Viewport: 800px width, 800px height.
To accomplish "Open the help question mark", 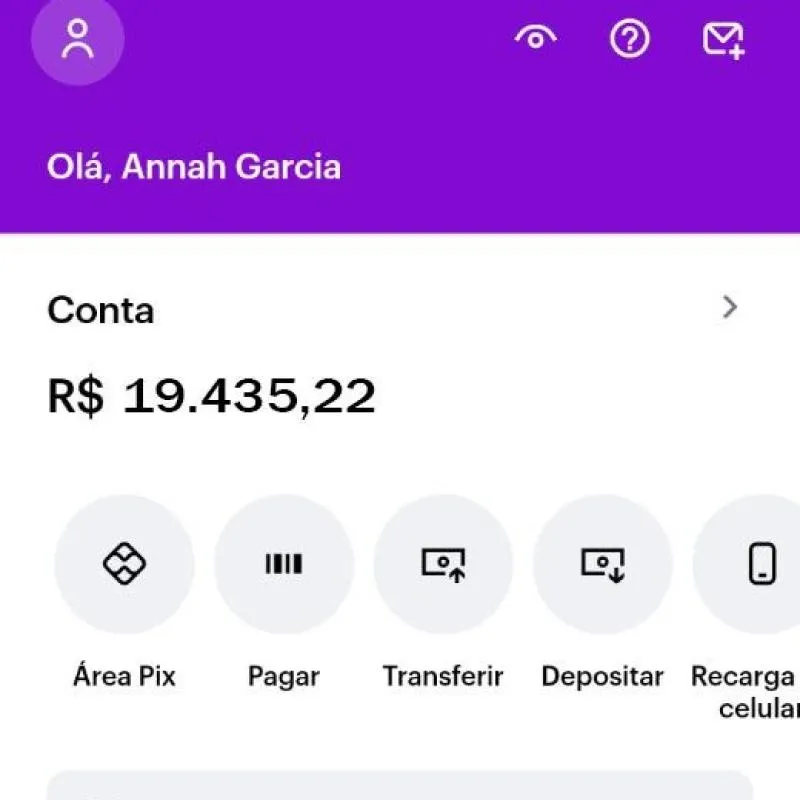I will (630, 39).
